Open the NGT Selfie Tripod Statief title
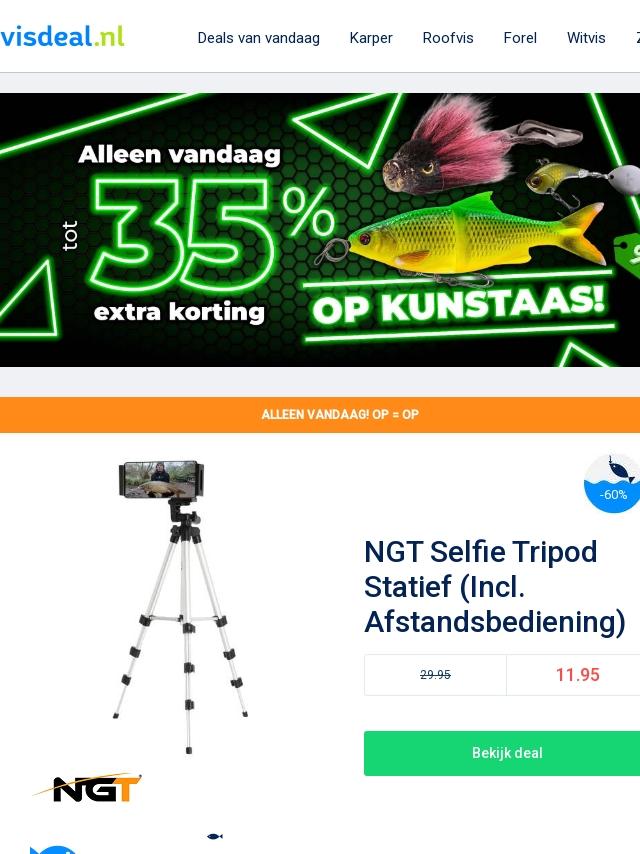Image resolution: width=640 pixels, height=854 pixels. (x=495, y=586)
